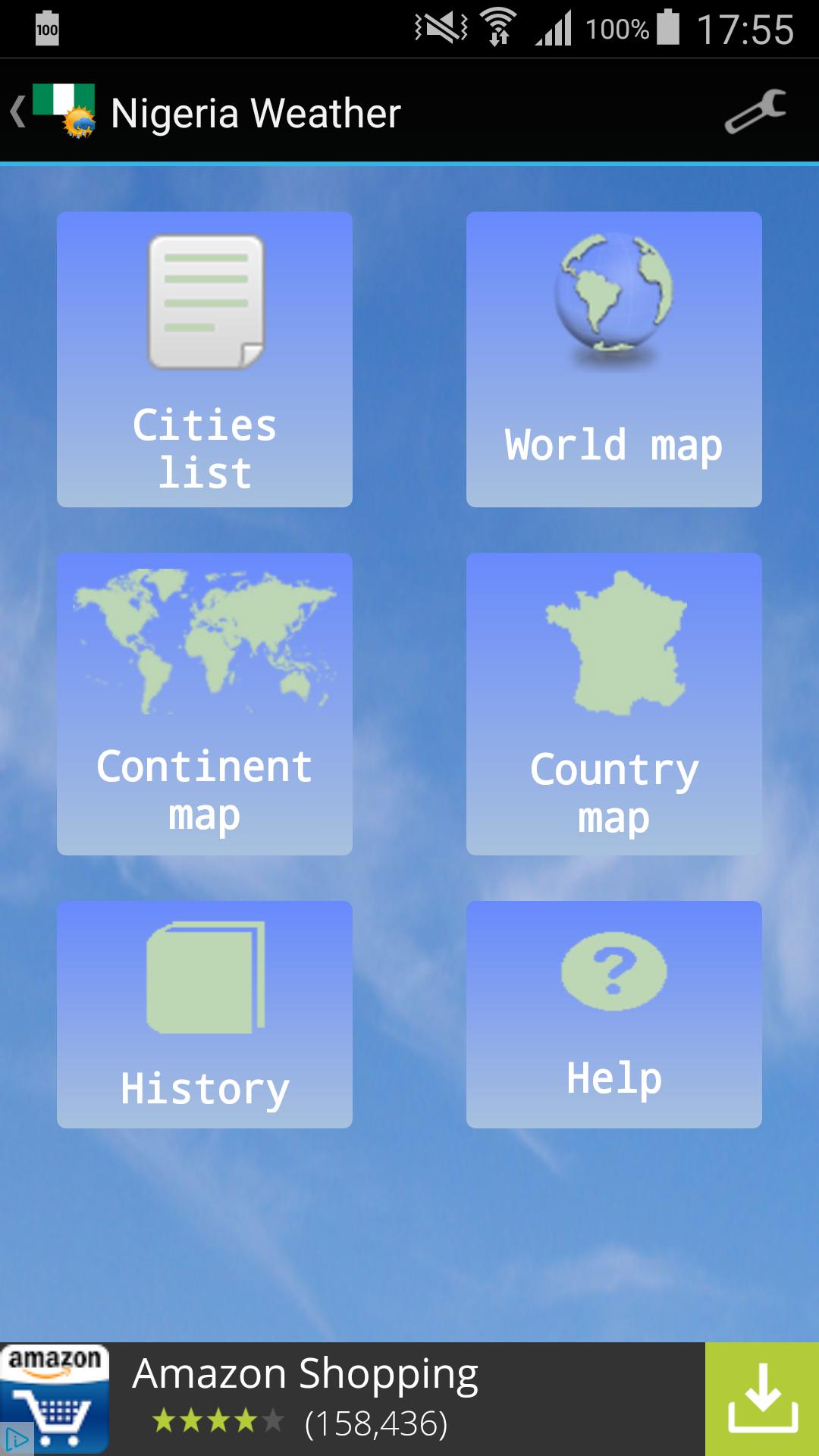The height and width of the screenshot is (1456, 819).
Task: Tap the Amazon Shopping download button
Action: pos(761,1398)
